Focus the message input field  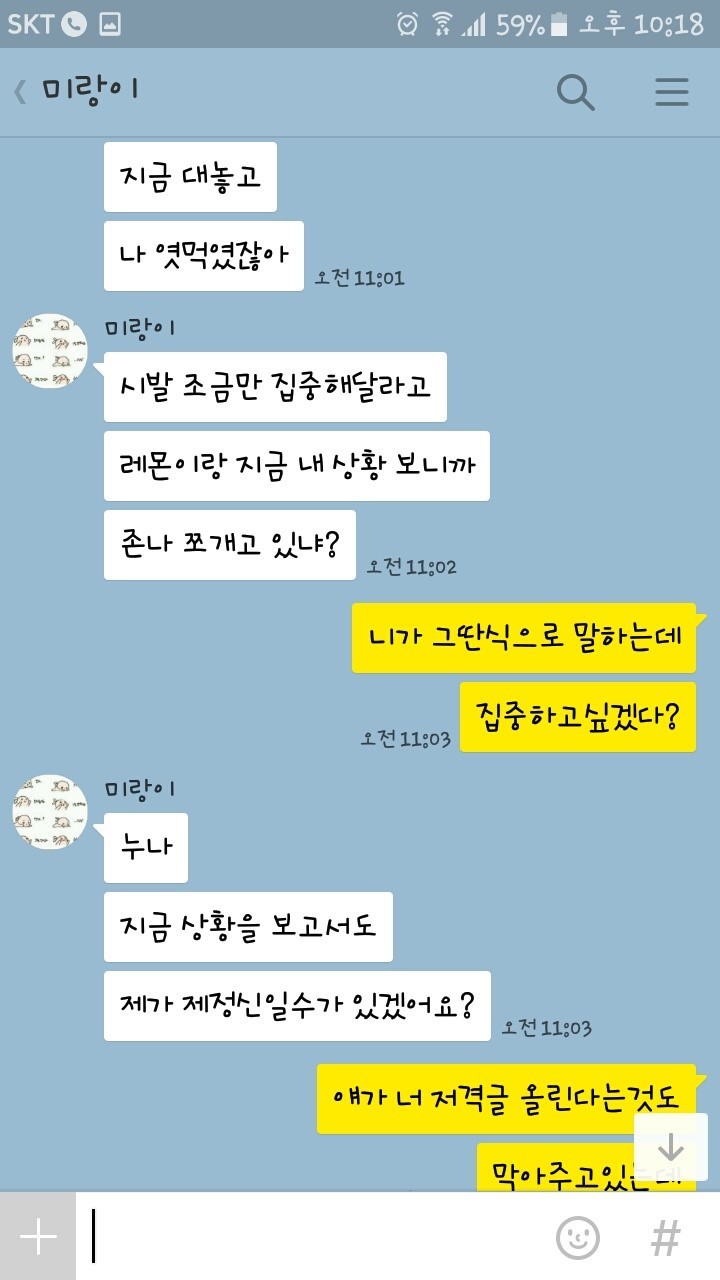coord(310,1237)
